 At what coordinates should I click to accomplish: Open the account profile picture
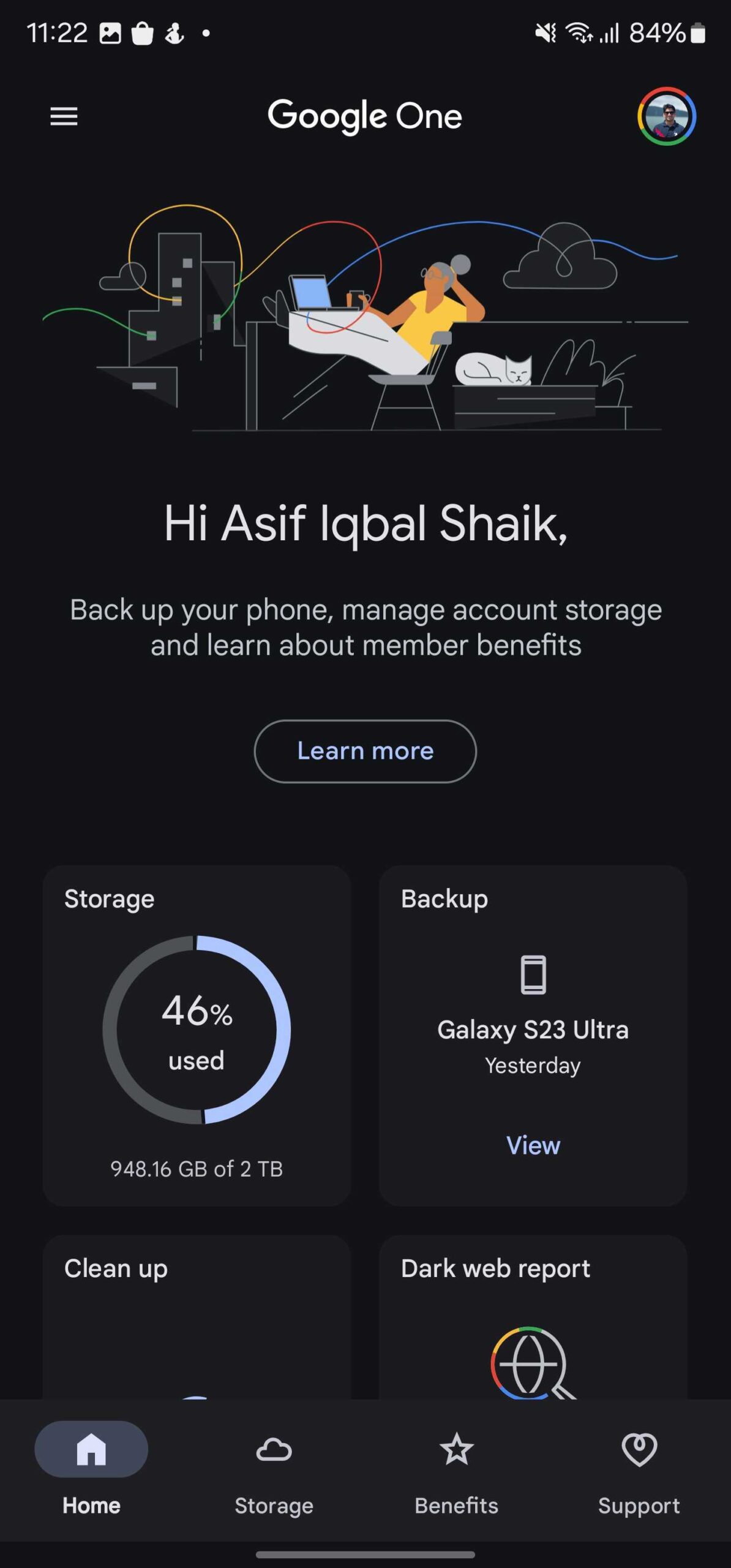click(x=666, y=116)
